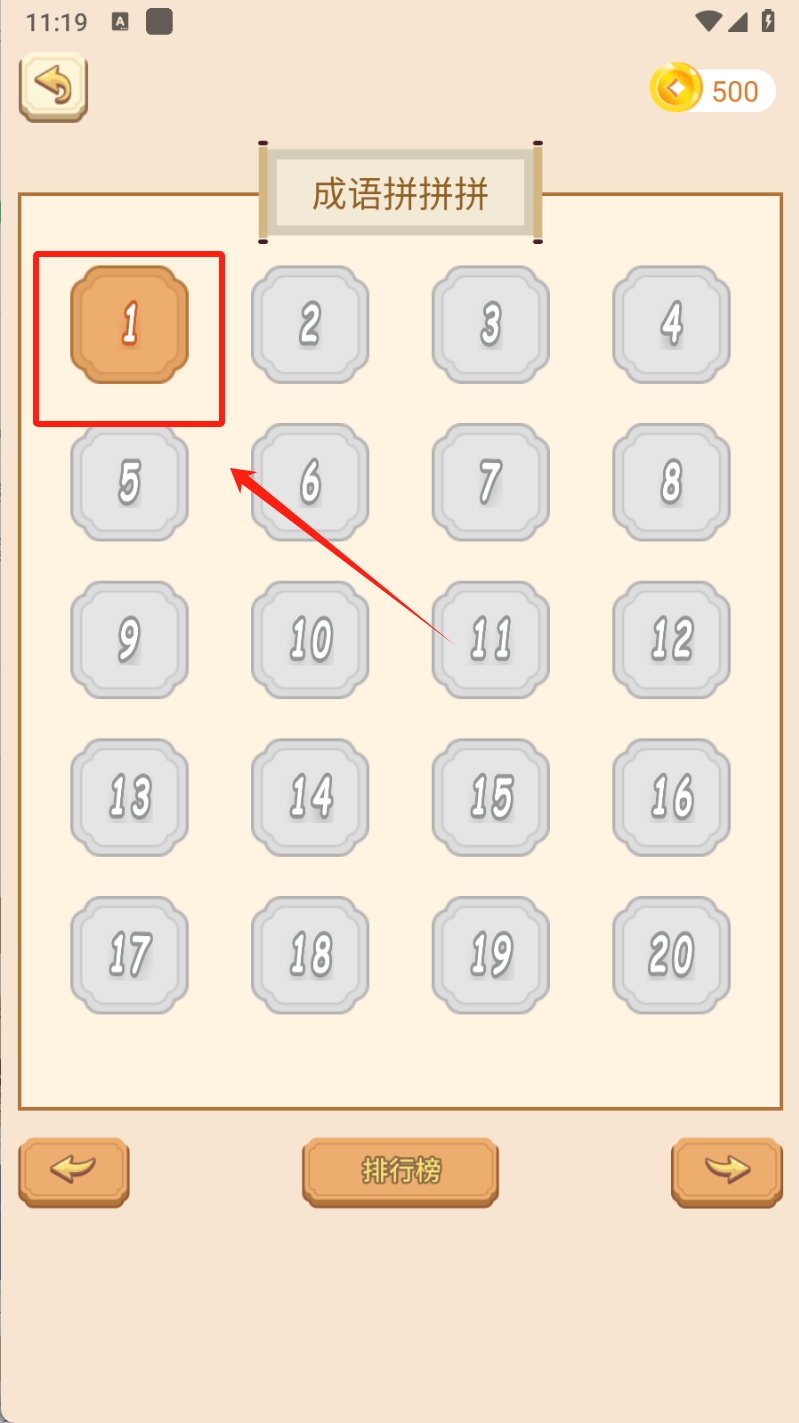Select level 8 tile
The image size is (799, 1423).
point(671,482)
